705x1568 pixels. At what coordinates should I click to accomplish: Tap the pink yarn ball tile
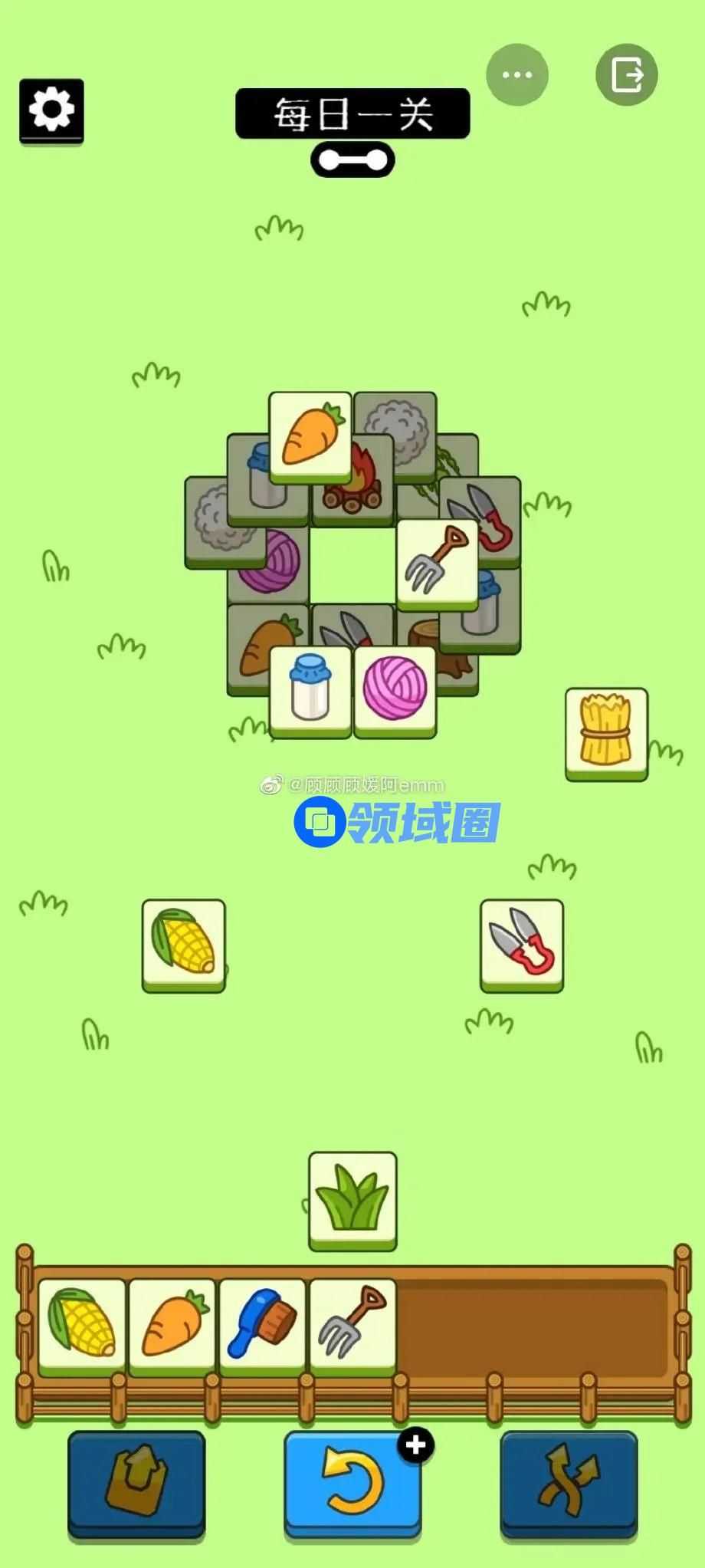click(395, 689)
